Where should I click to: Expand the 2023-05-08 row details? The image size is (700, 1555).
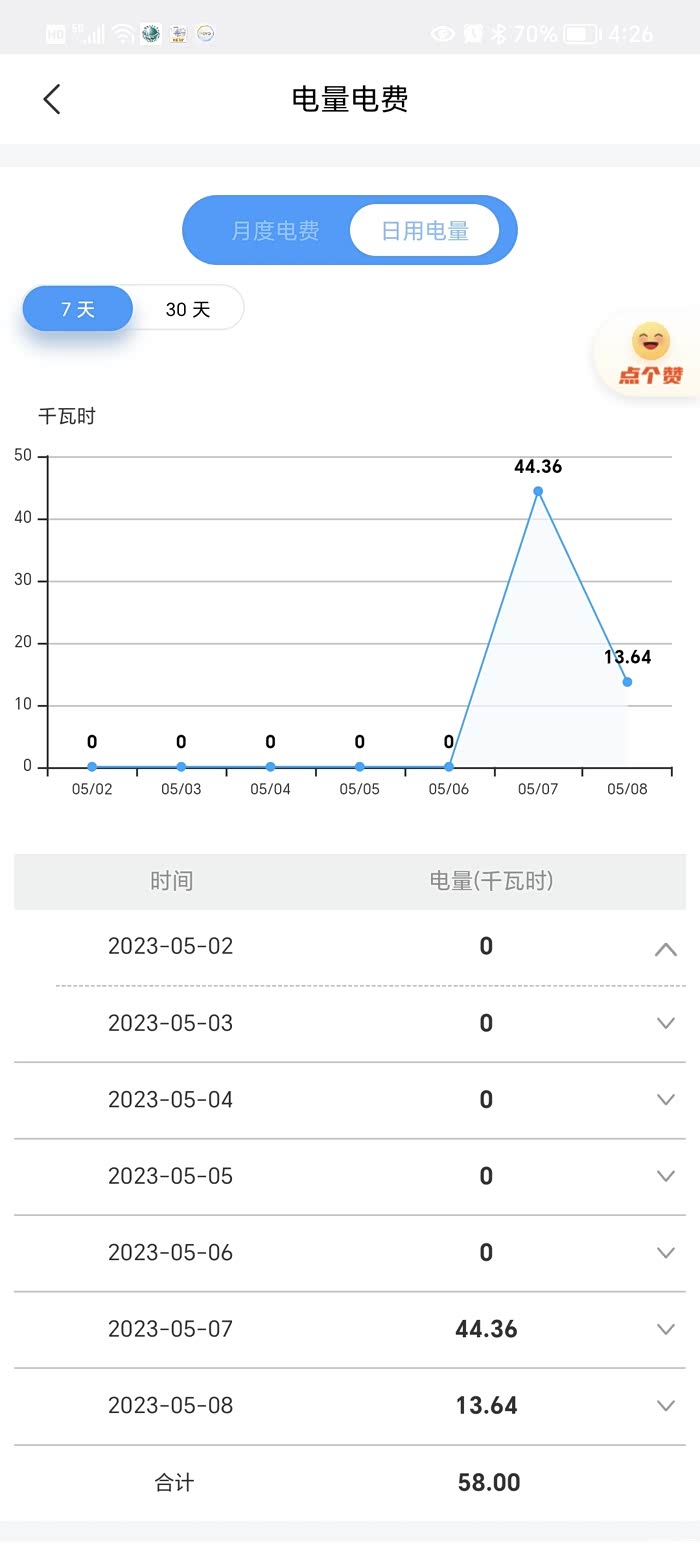[665, 1406]
